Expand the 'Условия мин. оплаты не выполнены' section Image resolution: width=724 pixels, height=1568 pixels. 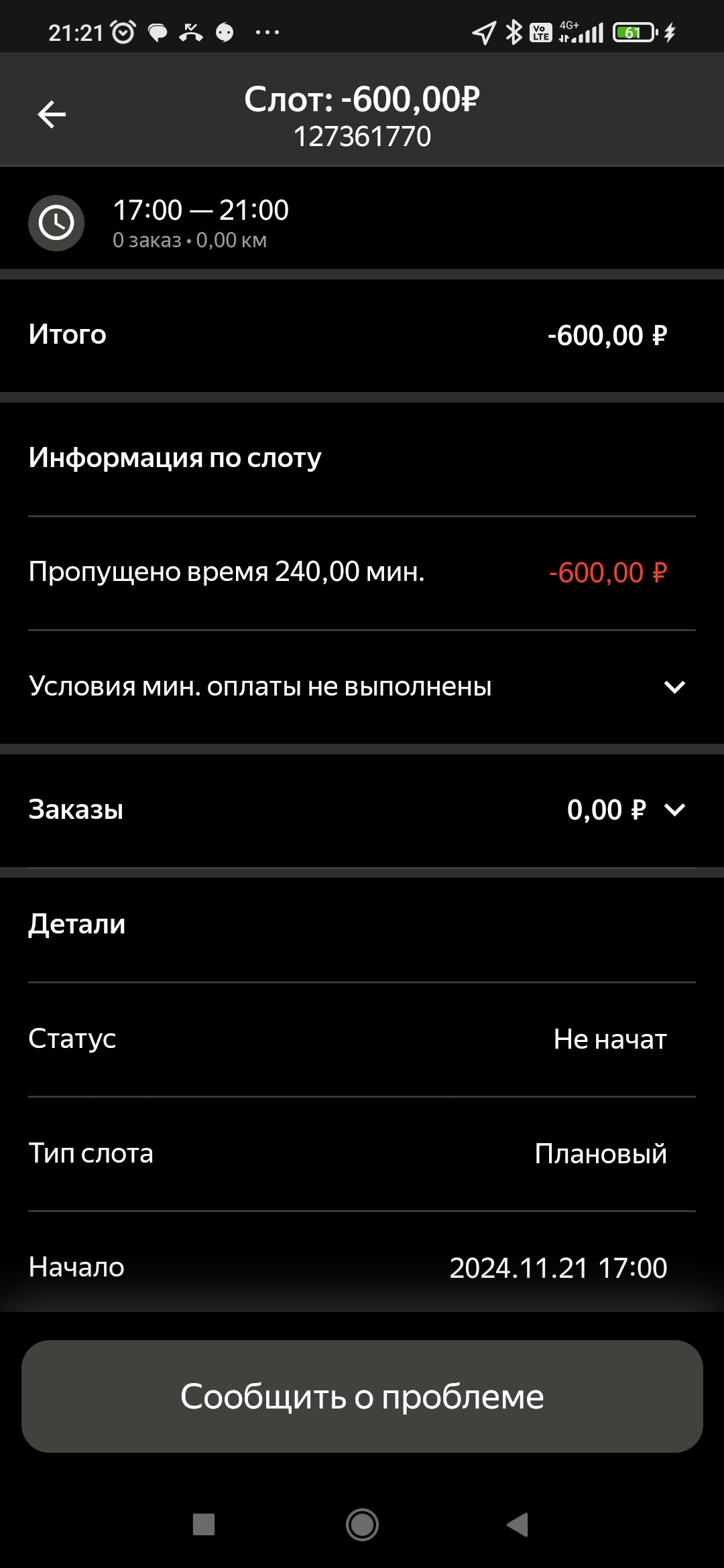point(674,687)
